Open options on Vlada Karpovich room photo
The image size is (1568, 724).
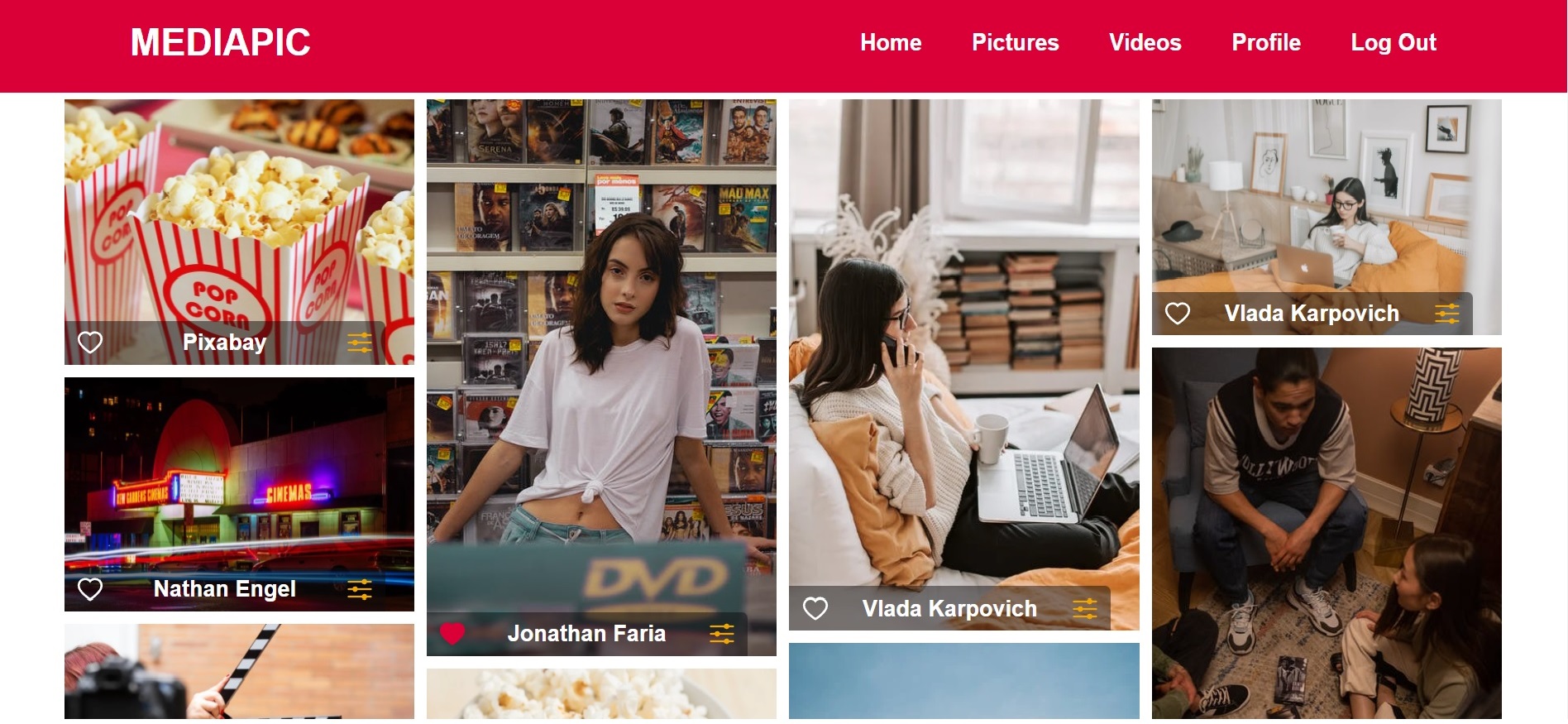(x=1446, y=314)
